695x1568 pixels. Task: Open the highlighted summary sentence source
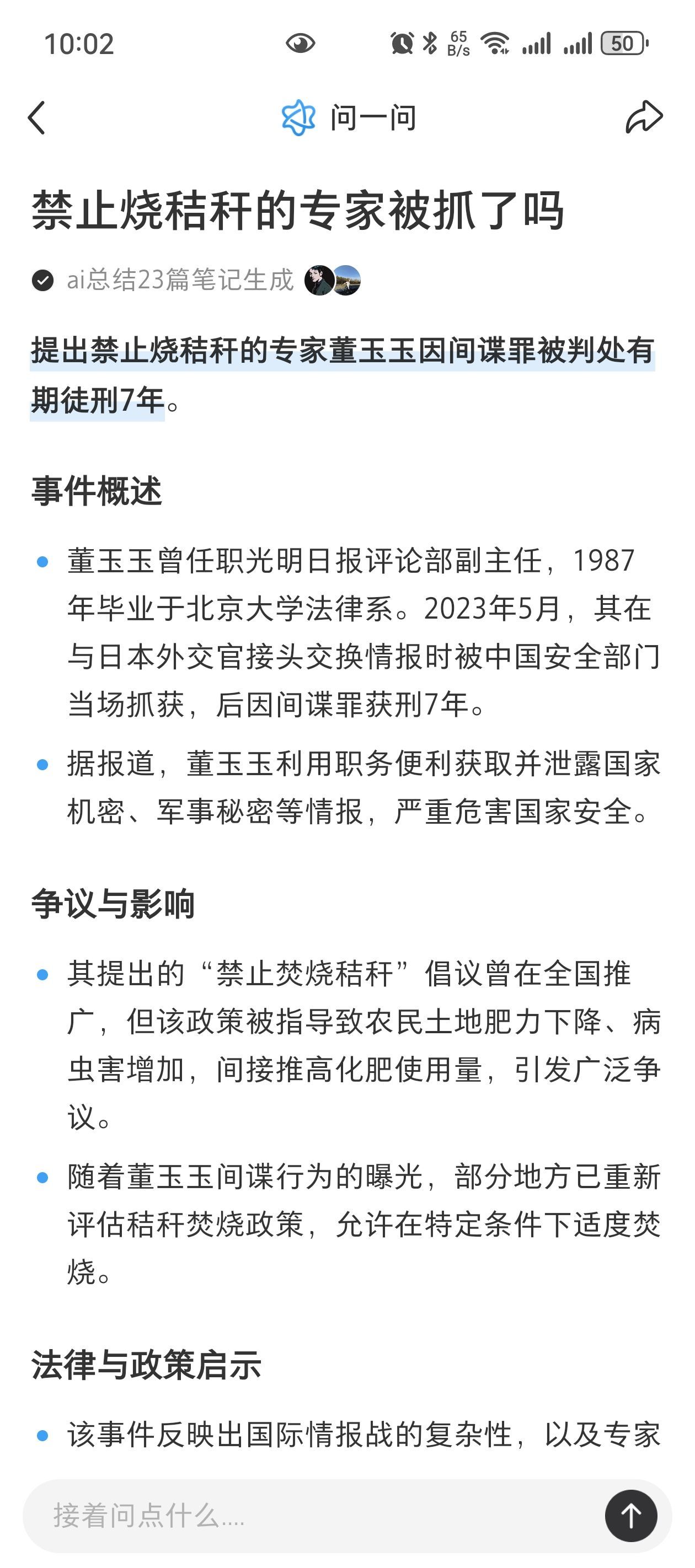pos(341,352)
